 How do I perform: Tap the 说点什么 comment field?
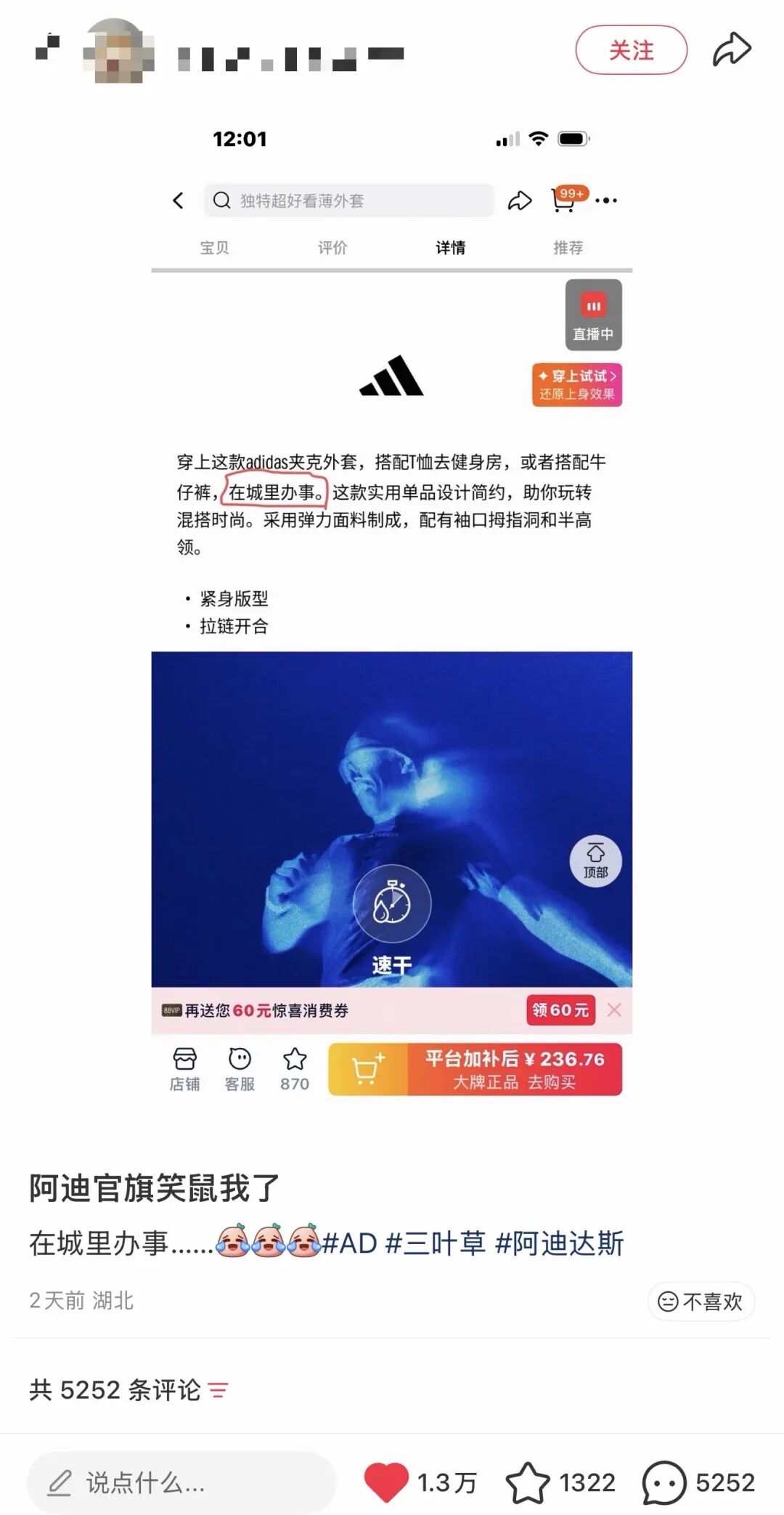(x=181, y=1482)
